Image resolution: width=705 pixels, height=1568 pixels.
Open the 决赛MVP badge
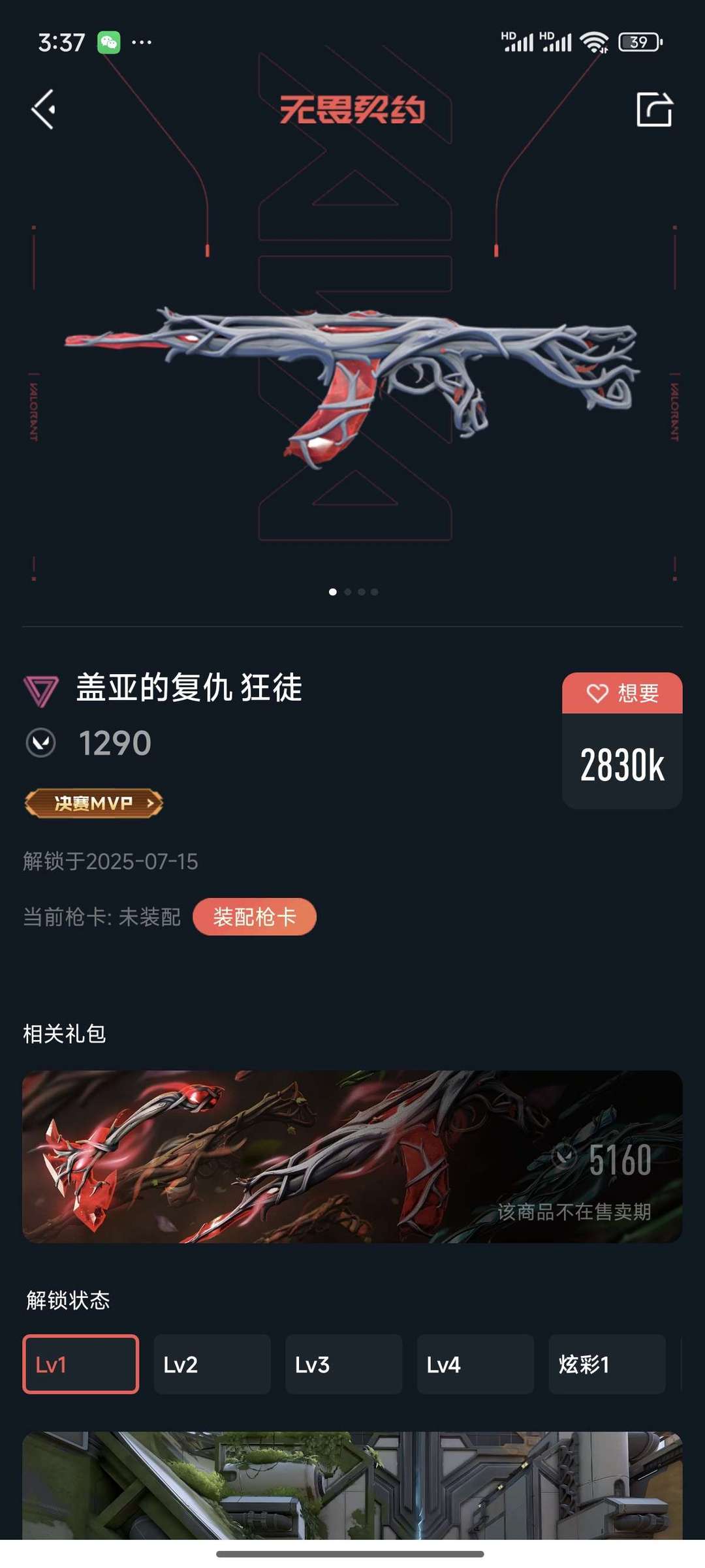tap(94, 803)
